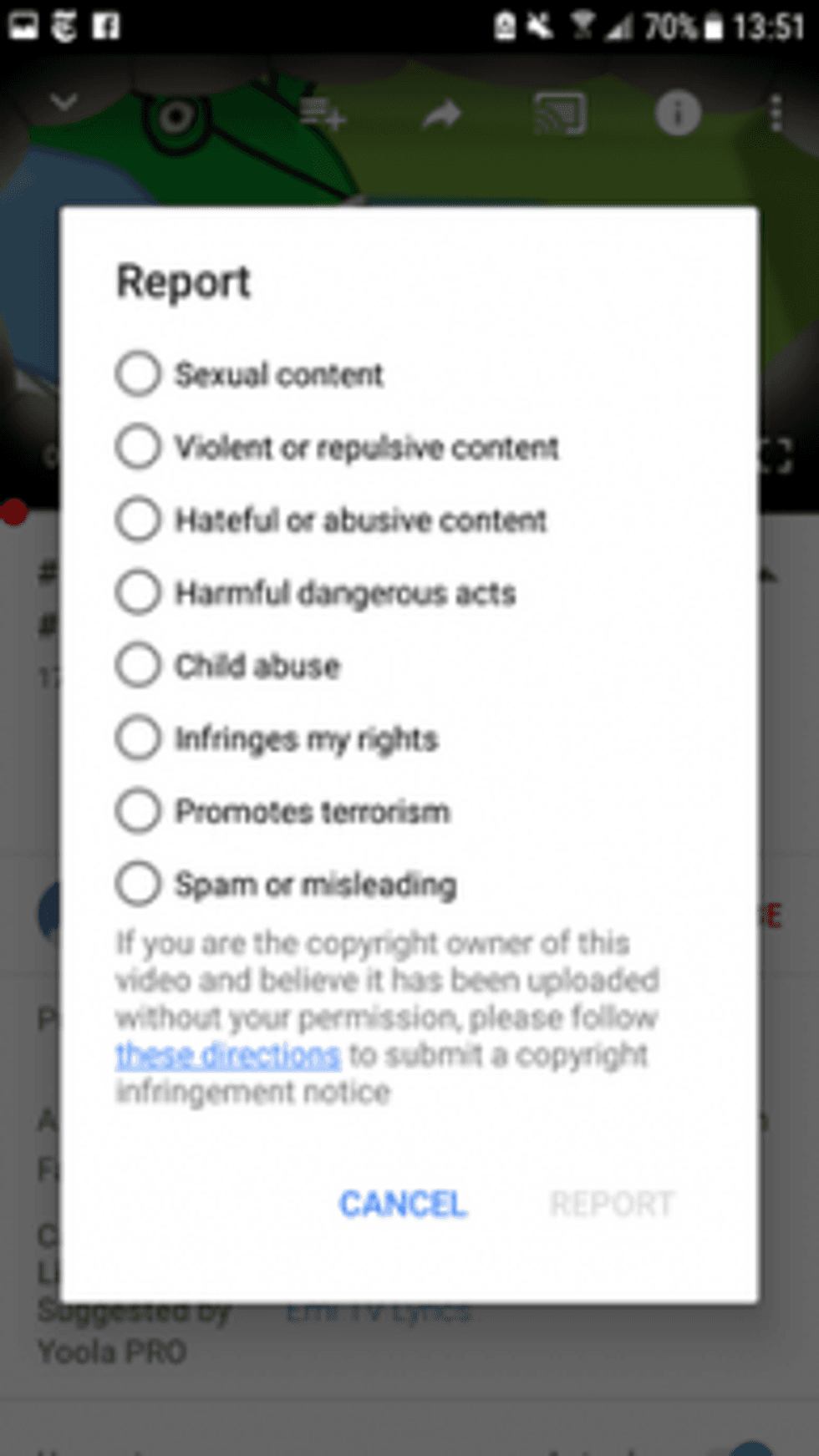Viewport: 819px width, 1456px height.
Task: Open the 'these directions' copyright link
Action: pyautogui.click(x=227, y=1055)
